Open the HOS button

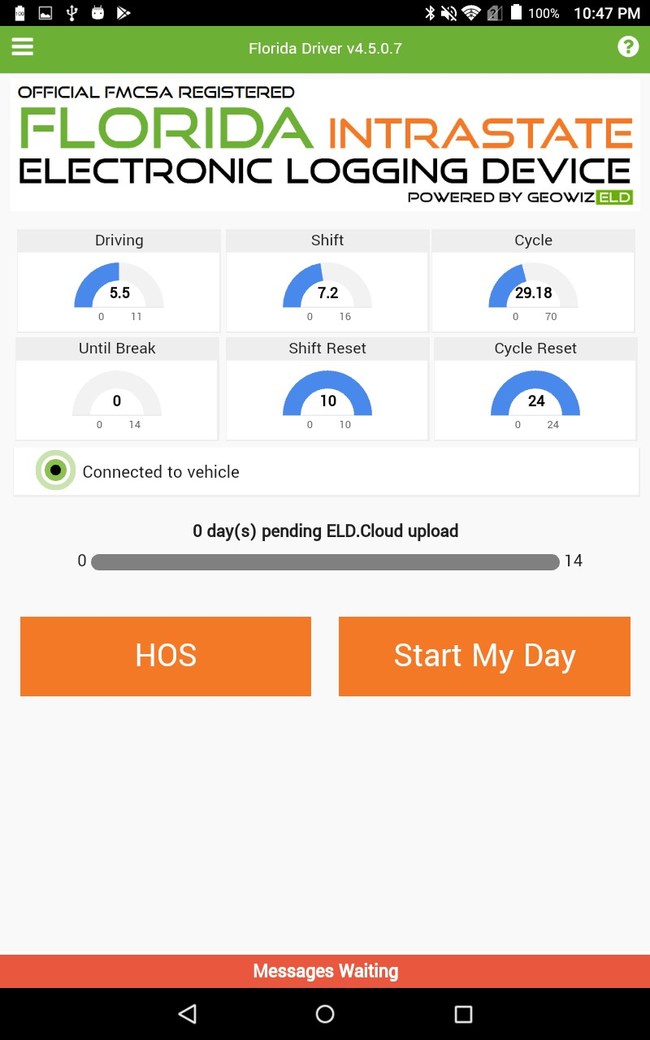[166, 656]
